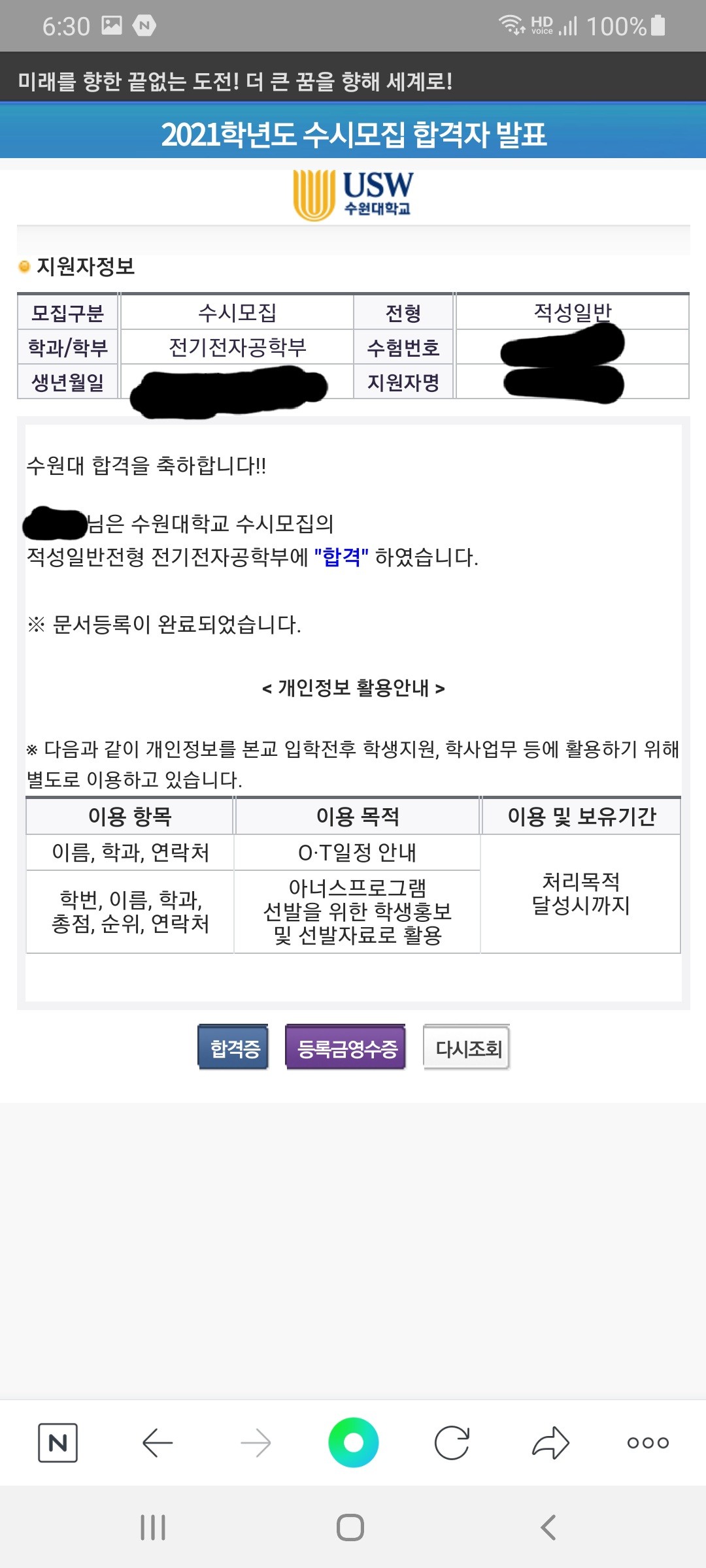The width and height of the screenshot is (706, 1568).
Task: Open recent apps from the system navigation bar
Action: 153,1527
